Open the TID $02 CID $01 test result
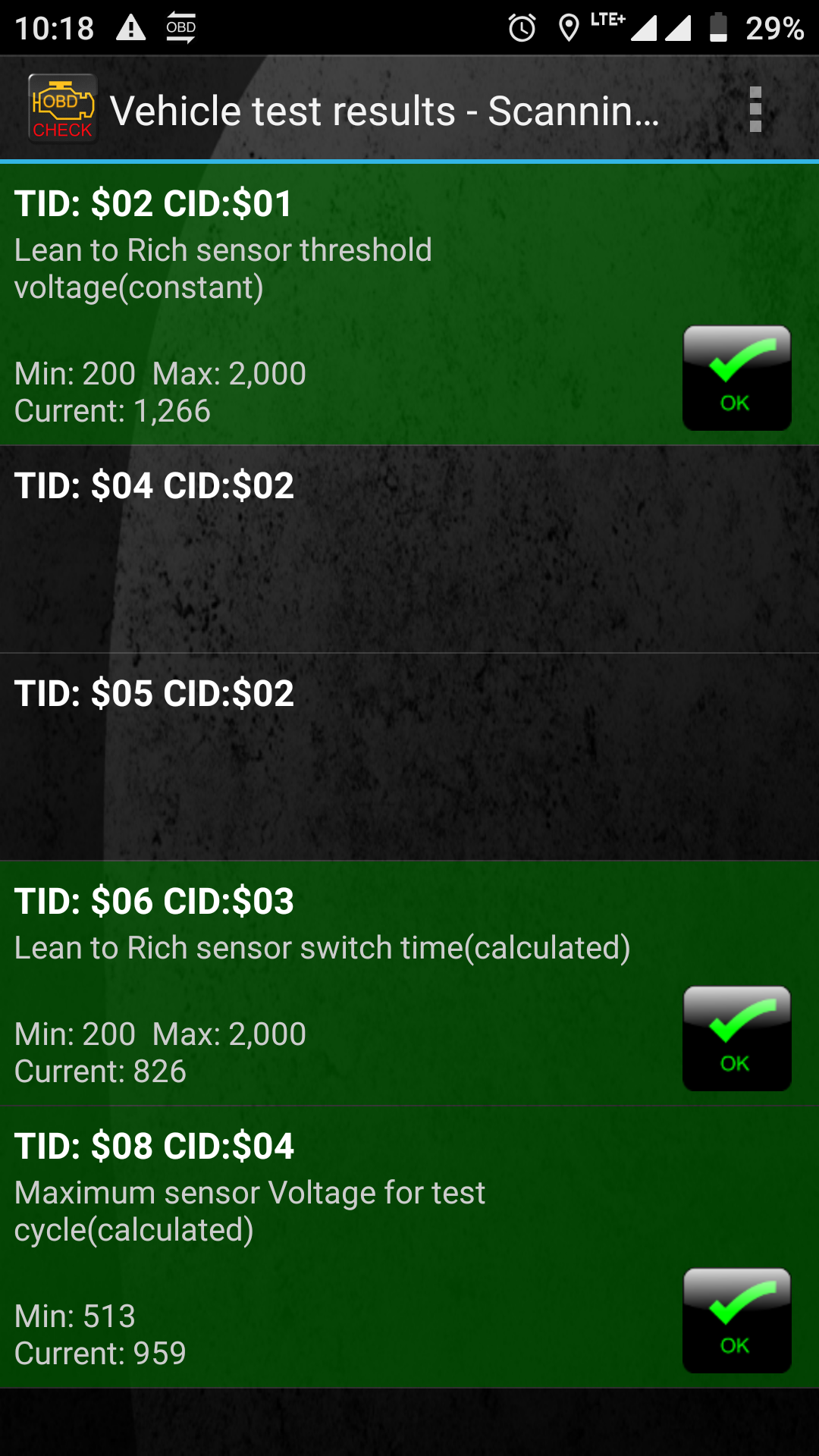The width and height of the screenshot is (819, 1456). [x=341, y=305]
